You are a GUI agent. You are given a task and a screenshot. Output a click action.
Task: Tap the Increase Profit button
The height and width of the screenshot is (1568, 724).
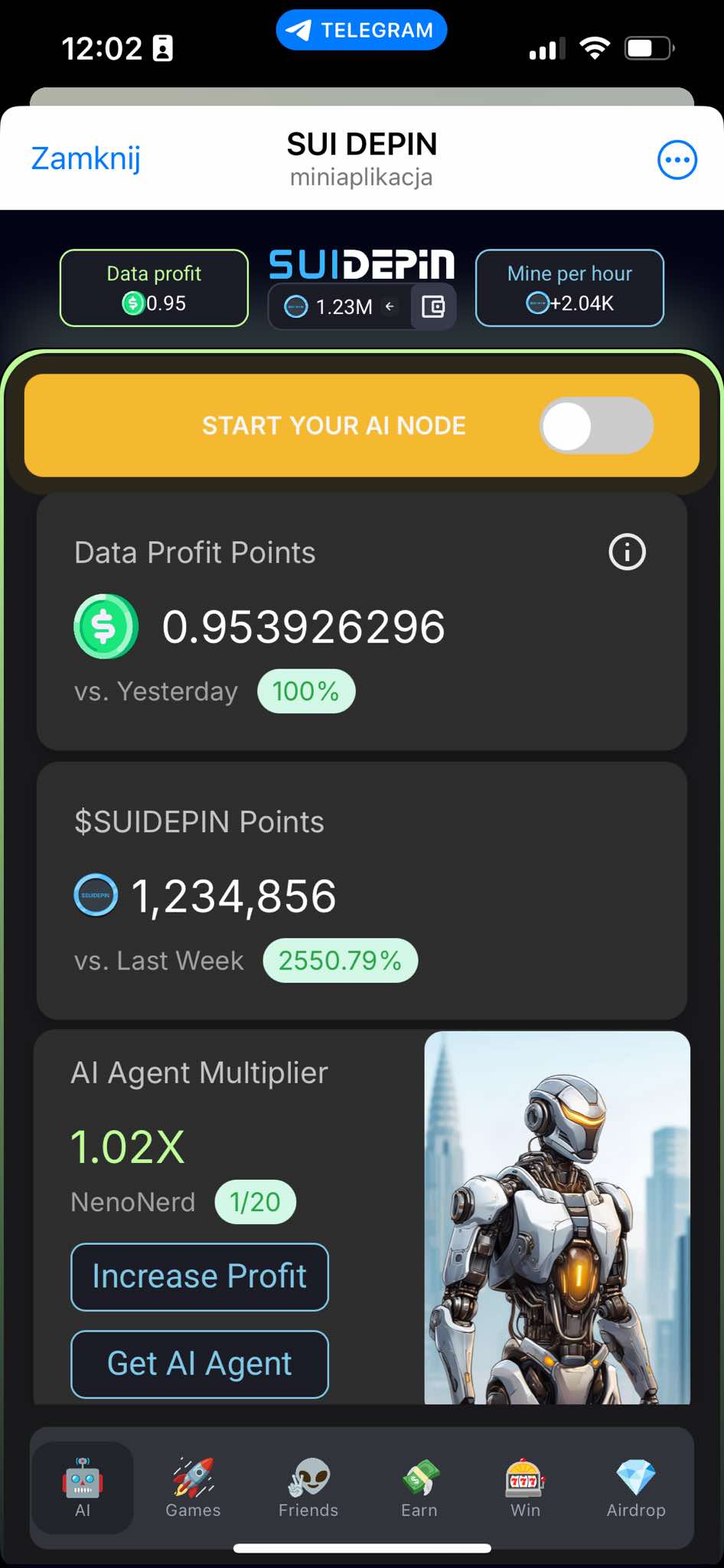(x=200, y=1276)
